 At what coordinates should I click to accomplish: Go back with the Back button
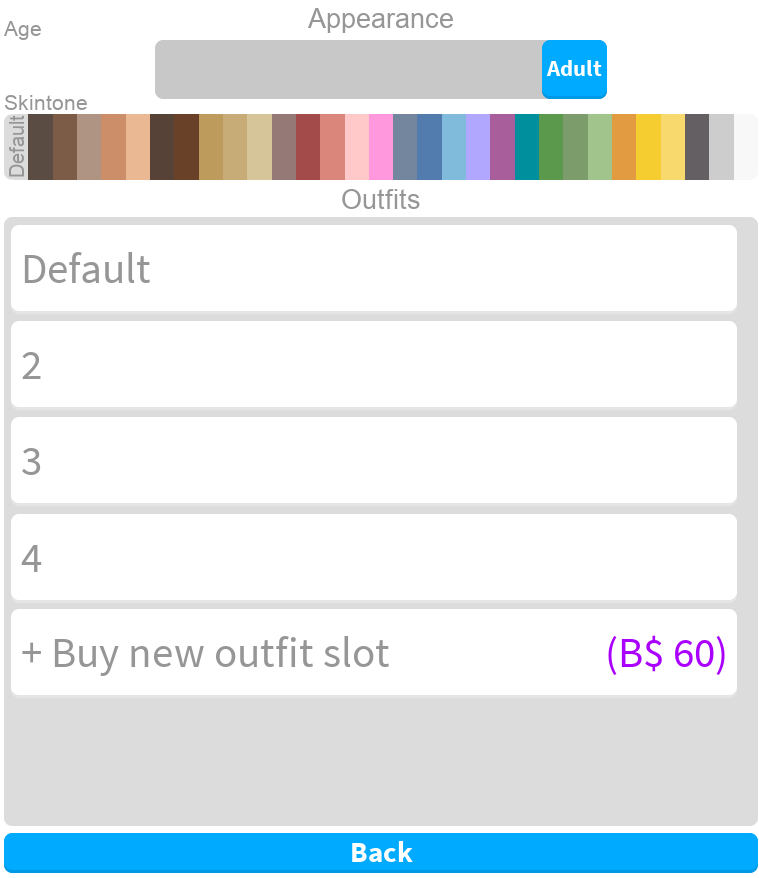click(x=380, y=852)
